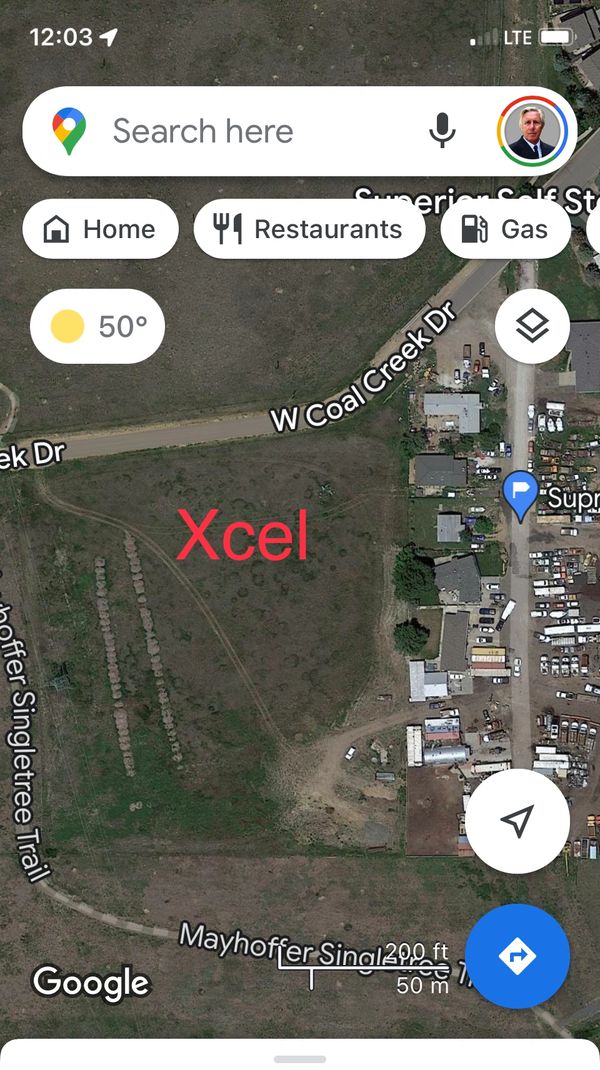This screenshot has width=600, height=1070.
Task: Show nearby Restaurants
Action: coord(309,229)
